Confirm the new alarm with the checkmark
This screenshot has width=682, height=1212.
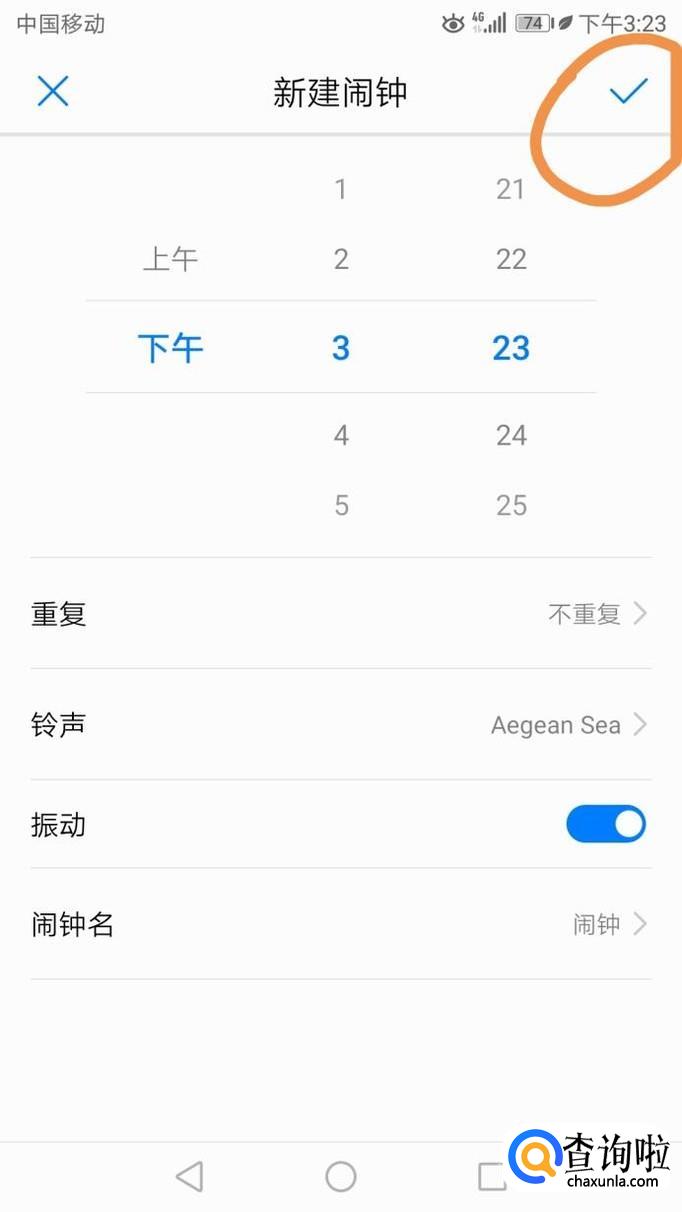click(629, 92)
